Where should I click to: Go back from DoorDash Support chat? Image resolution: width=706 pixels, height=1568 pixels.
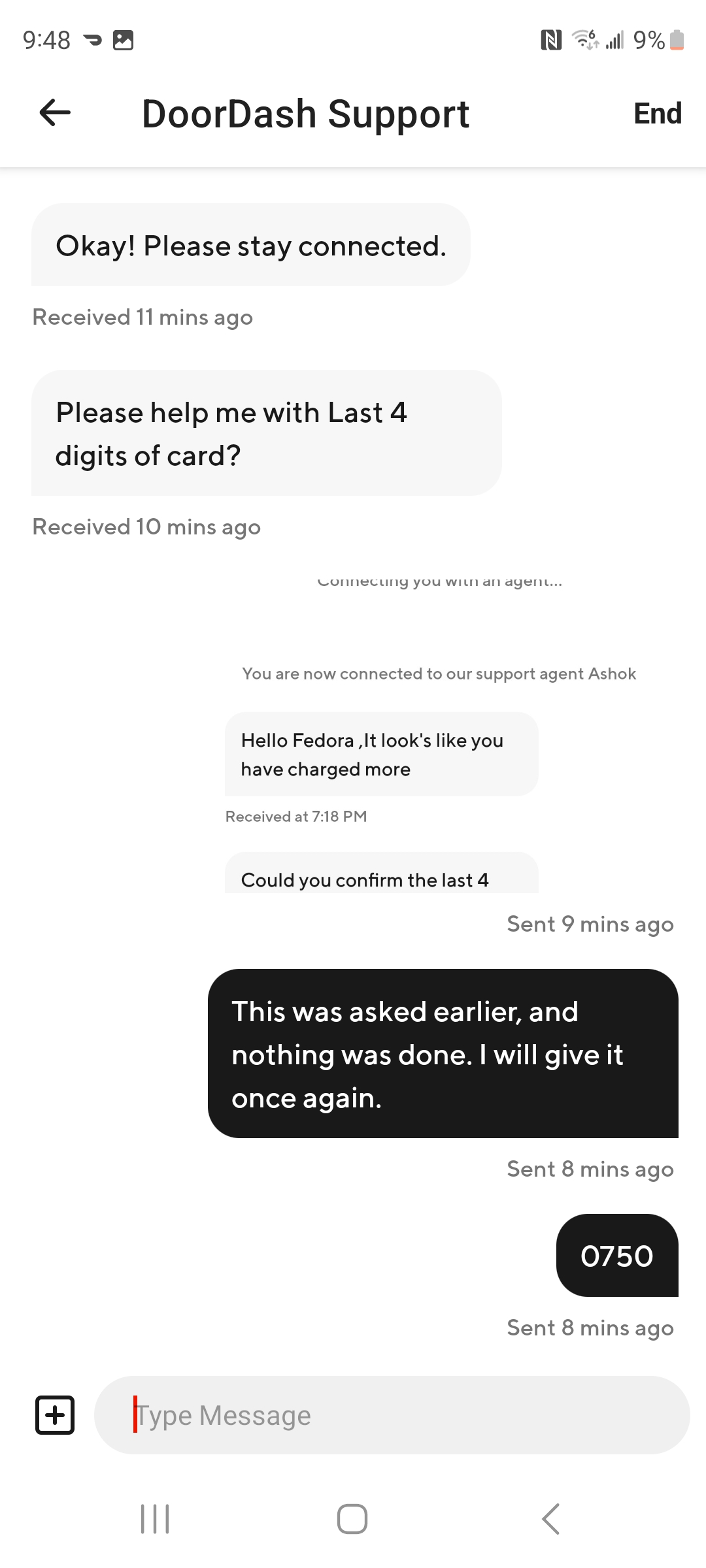[55, 113]
